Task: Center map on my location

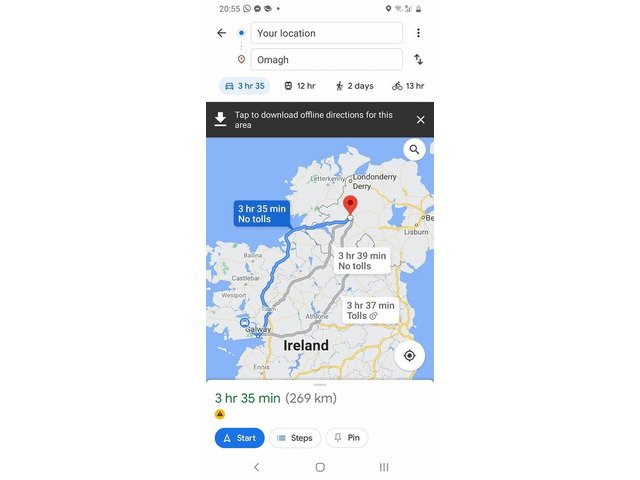Action: point(409,356)
